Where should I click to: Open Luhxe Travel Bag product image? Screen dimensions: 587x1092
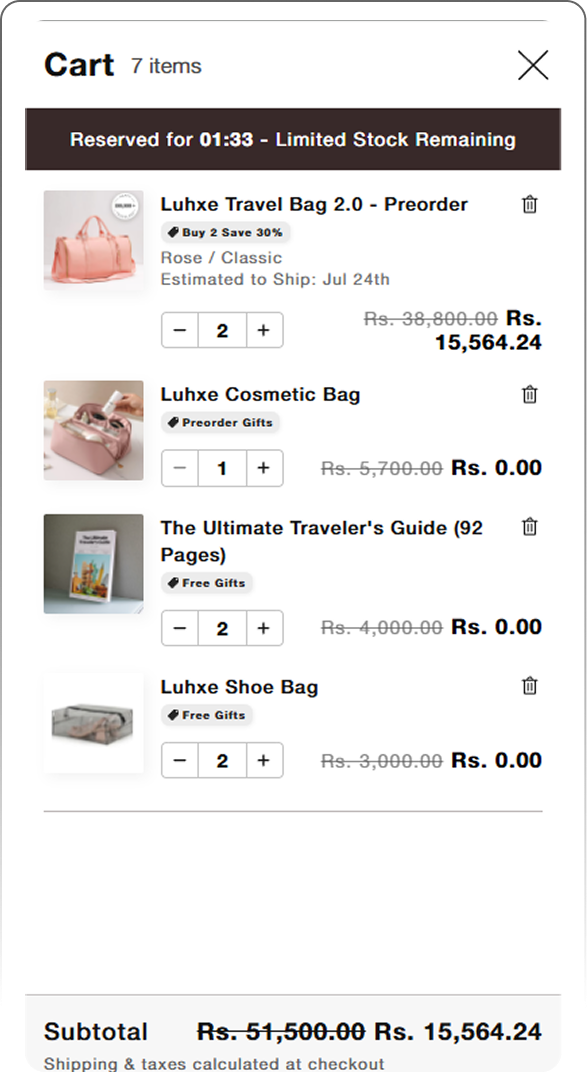point(93,240)
